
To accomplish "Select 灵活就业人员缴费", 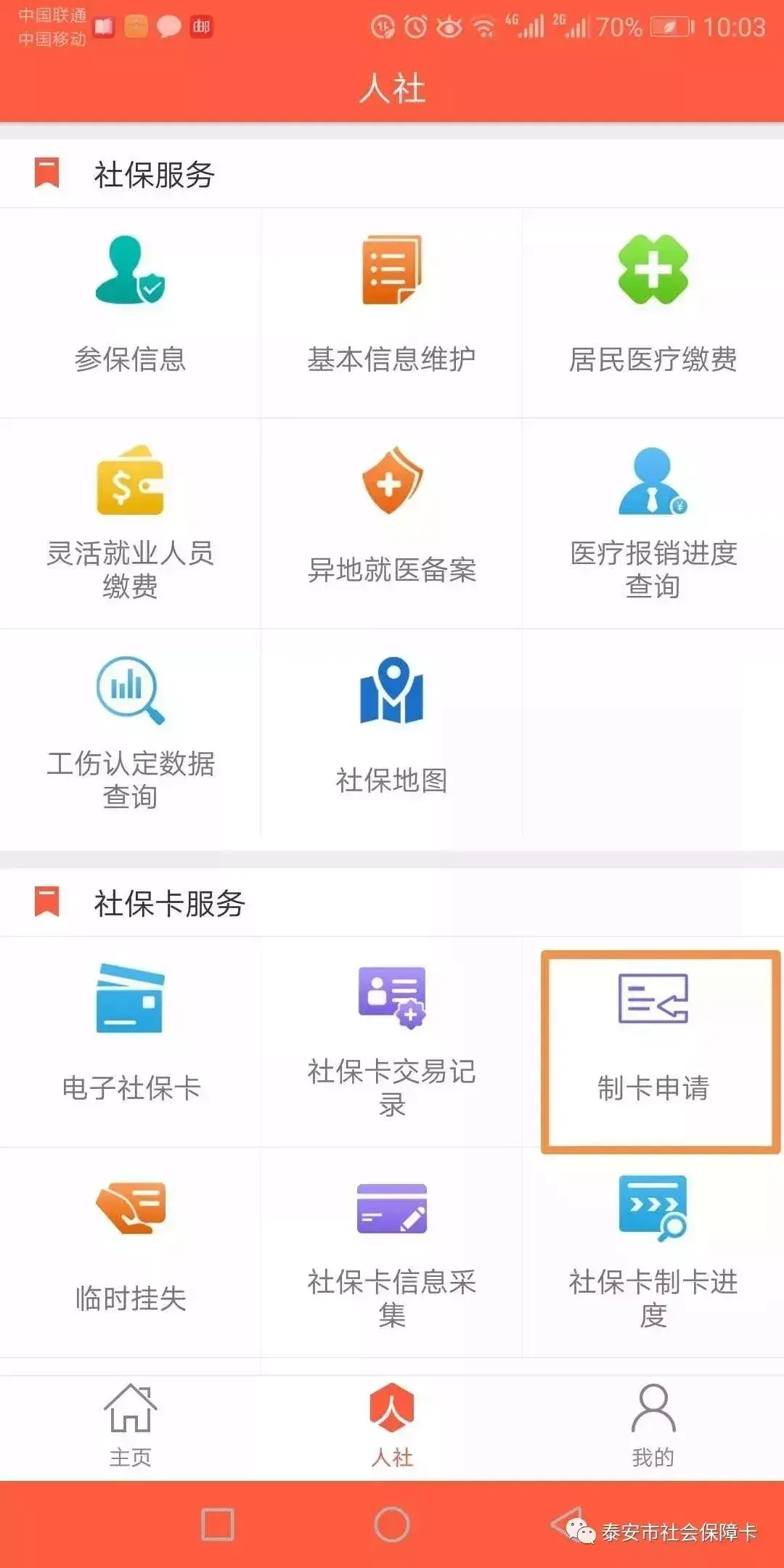I will tap(131, 521).
